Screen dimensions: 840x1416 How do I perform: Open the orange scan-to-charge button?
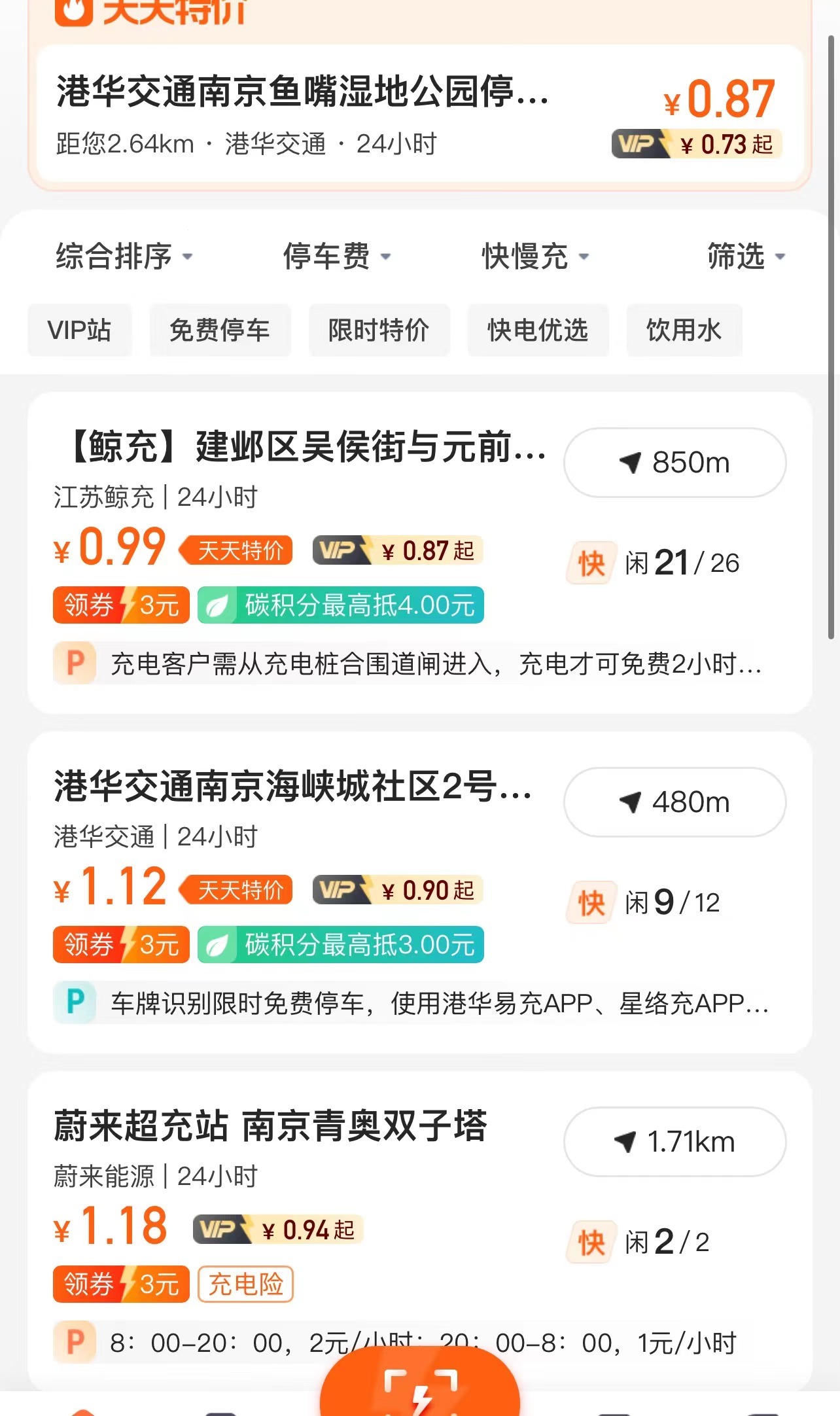point(419,1386)
